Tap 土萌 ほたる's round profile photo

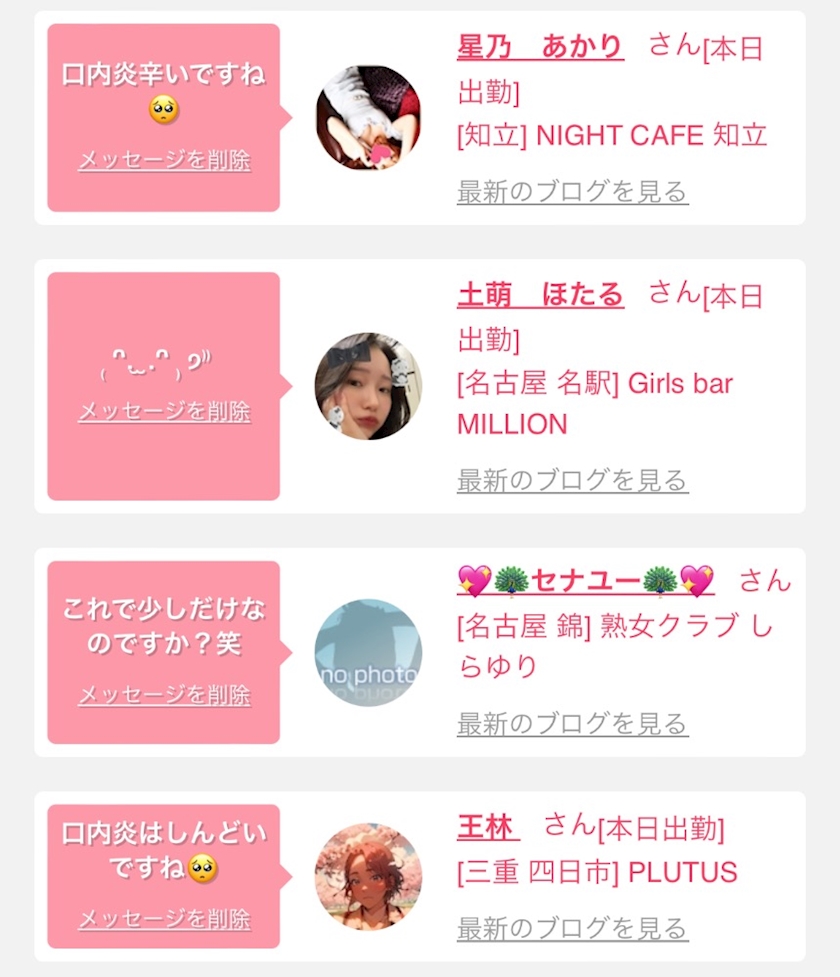tap(368, 386)
